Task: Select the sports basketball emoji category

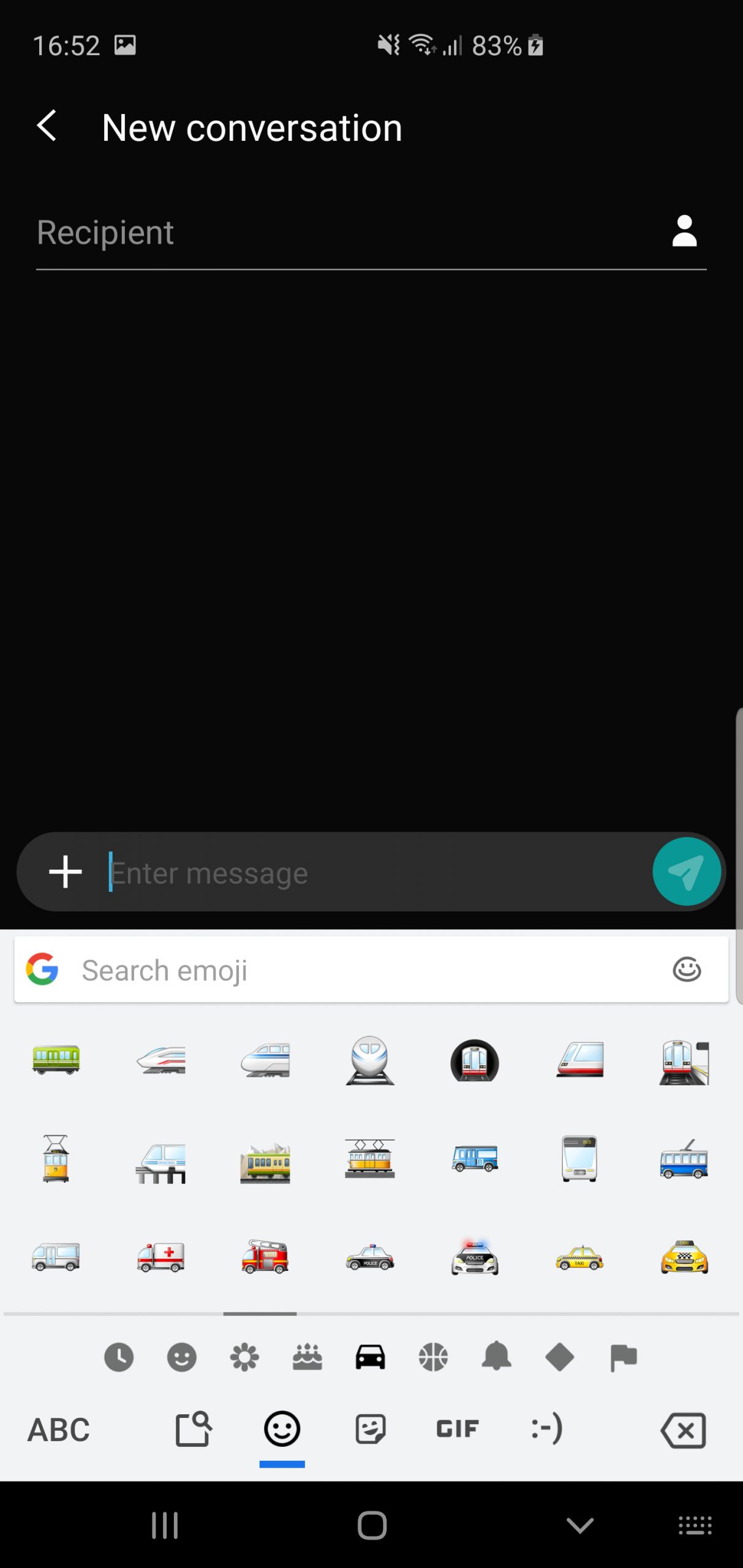Action: click(433, 1357)
